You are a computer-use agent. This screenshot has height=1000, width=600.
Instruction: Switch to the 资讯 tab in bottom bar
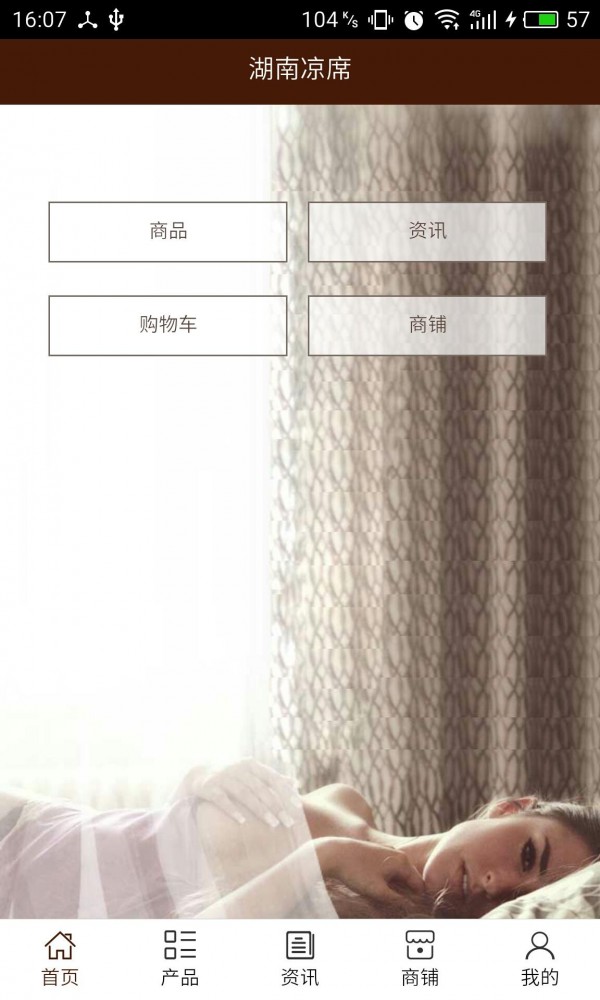(300, 958)
